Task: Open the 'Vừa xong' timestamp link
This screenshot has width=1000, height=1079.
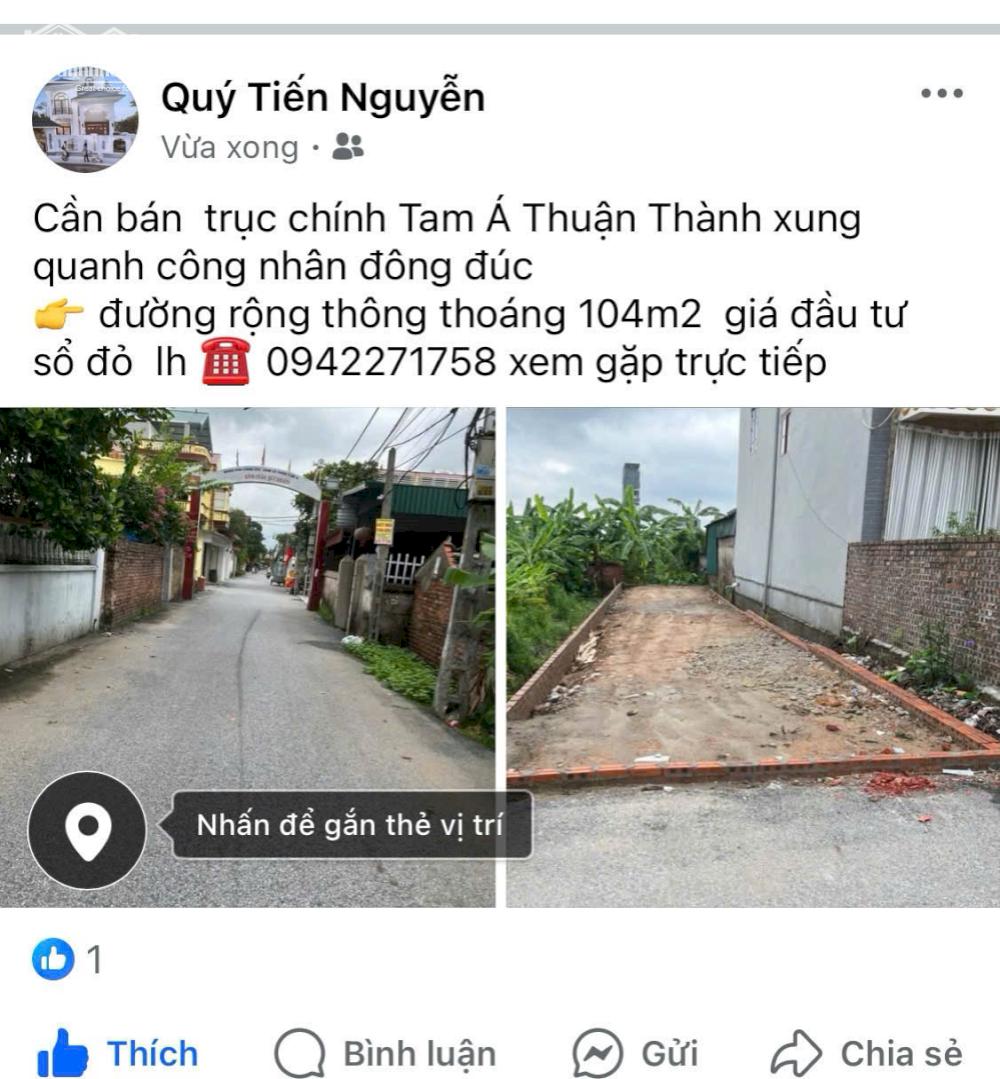Action: [x=228, y=147]
